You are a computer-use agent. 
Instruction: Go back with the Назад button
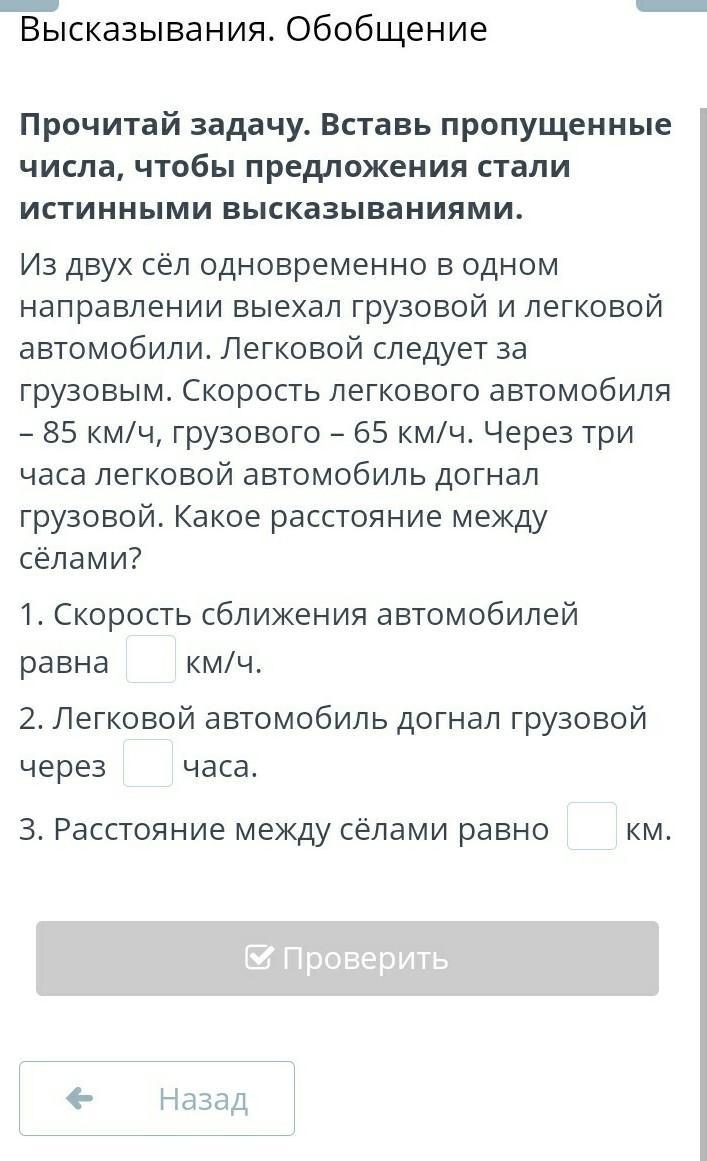click(157, 1098)
